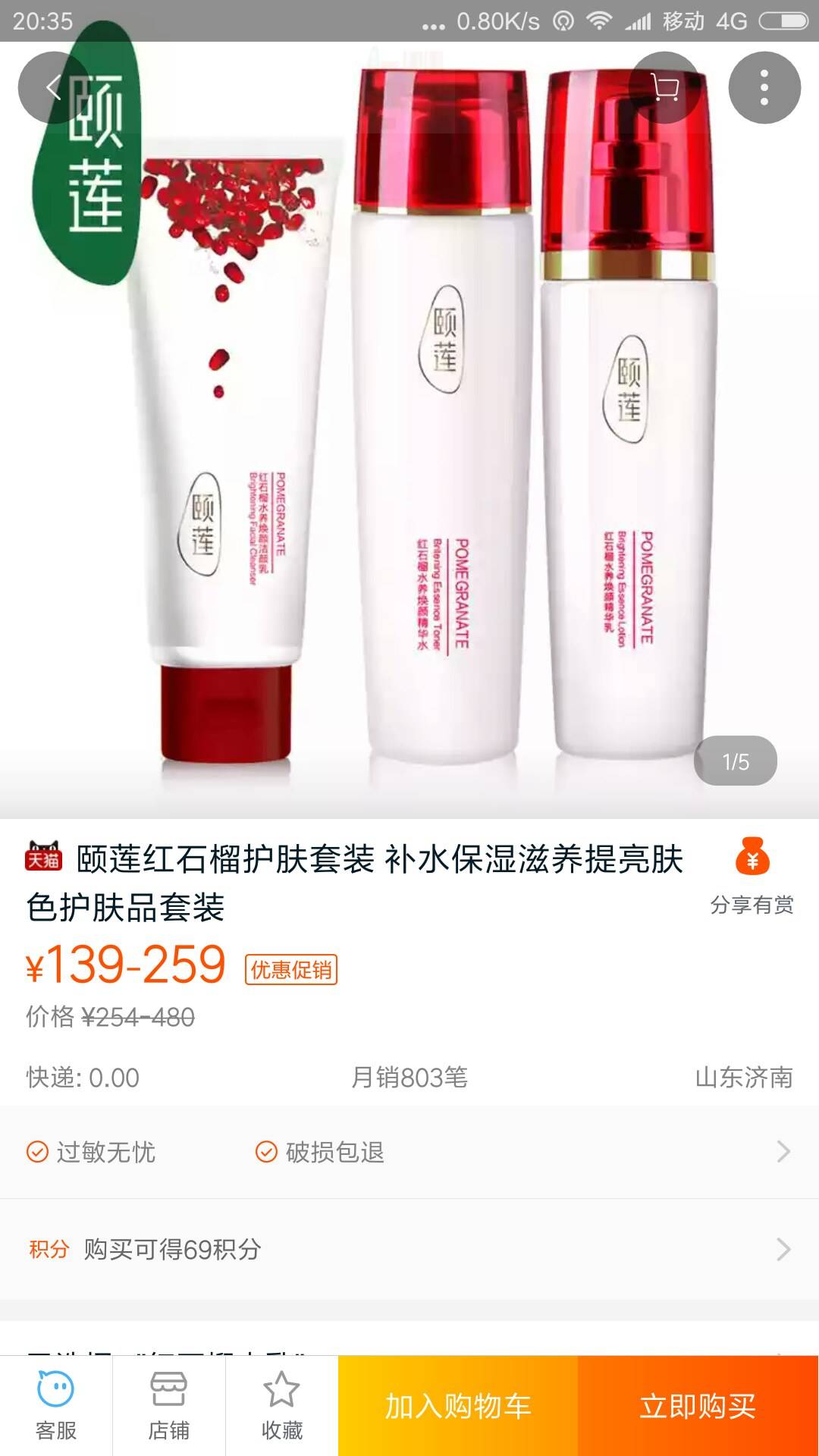Open the 购买可得69积分 points row
Screen dimensions: 819x1456
(409, 1249)
